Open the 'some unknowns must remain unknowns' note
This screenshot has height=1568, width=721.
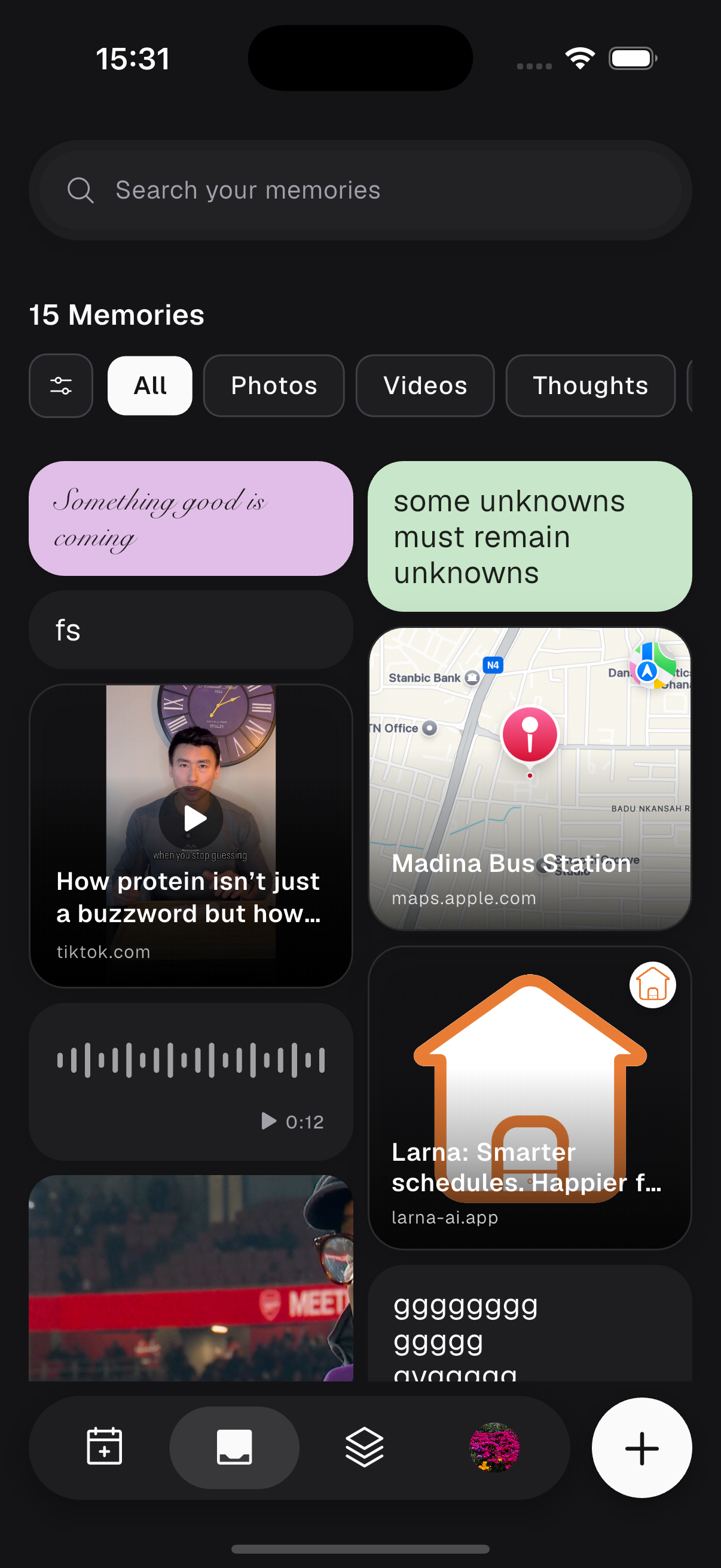529,536
